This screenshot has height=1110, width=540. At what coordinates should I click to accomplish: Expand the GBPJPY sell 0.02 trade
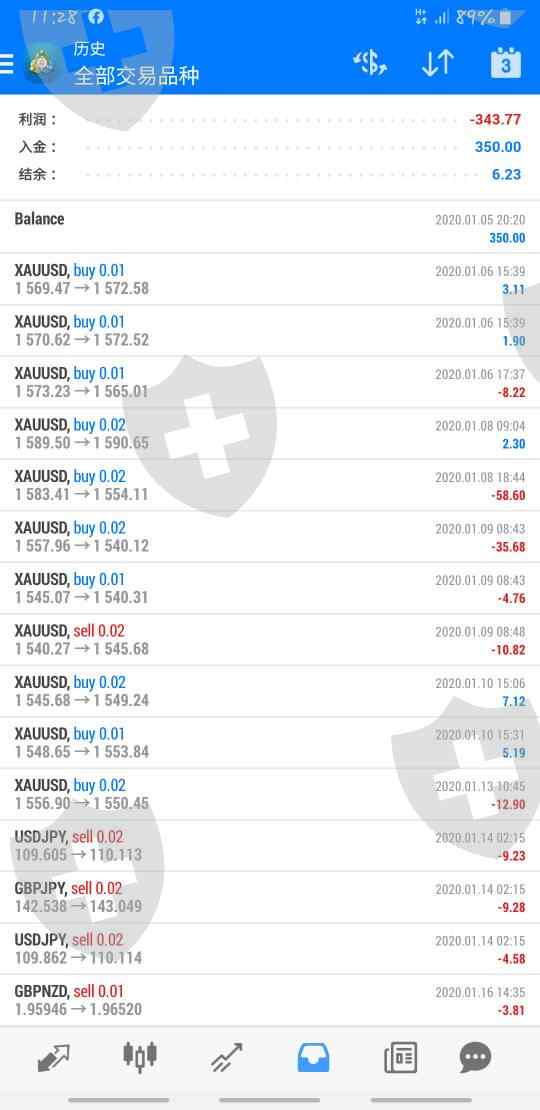(x=270, y=897)
